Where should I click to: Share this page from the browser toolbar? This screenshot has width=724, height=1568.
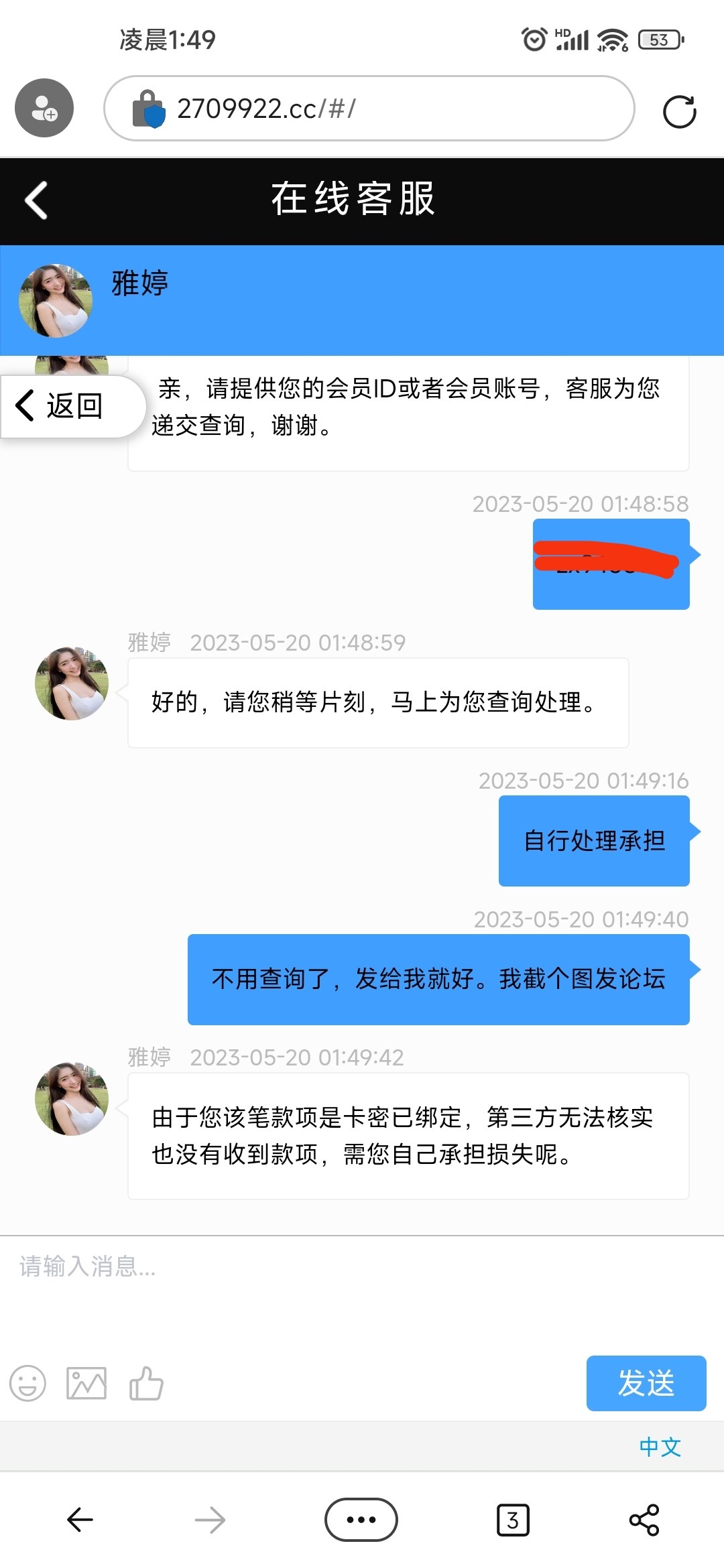tap(644, 1520)
